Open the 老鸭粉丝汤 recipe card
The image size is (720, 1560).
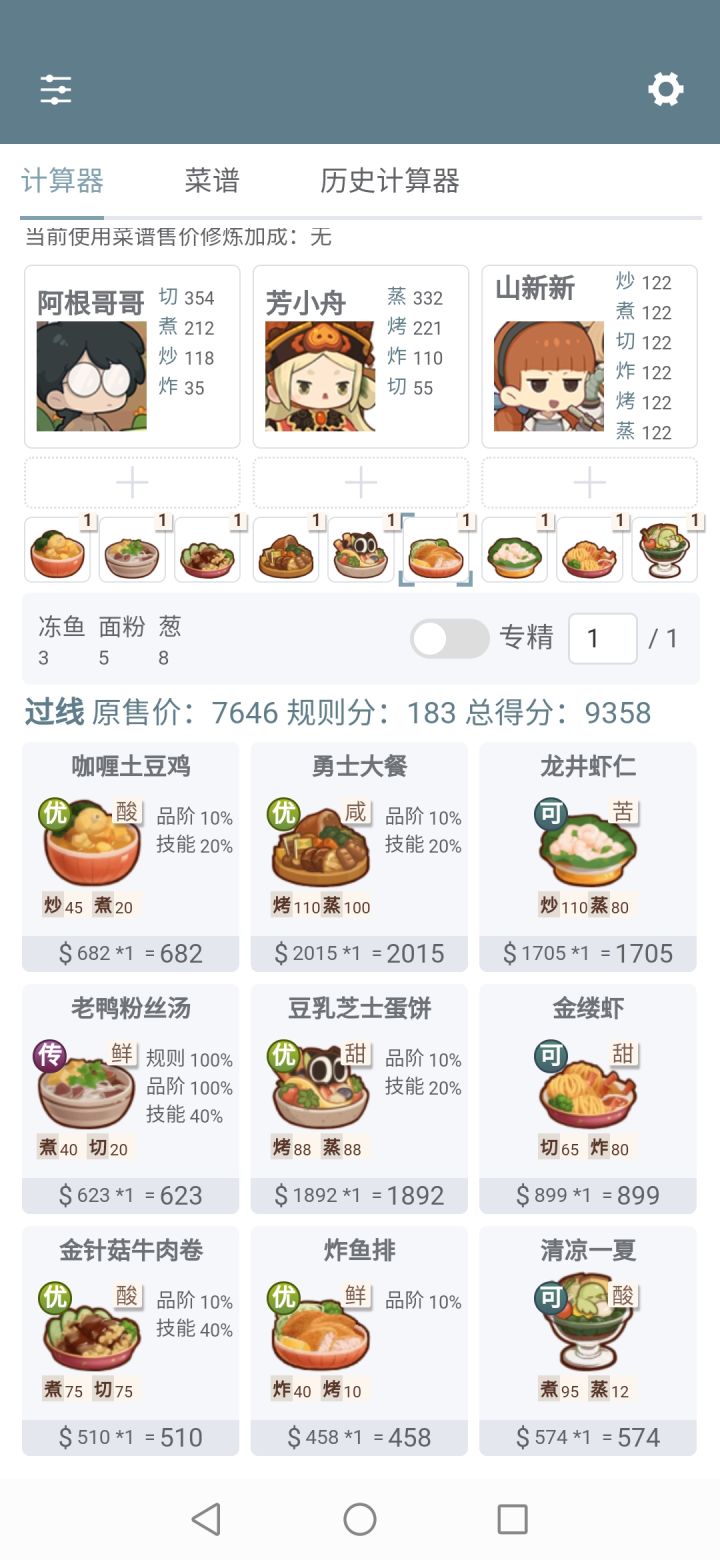click(x=131, y=1099)
